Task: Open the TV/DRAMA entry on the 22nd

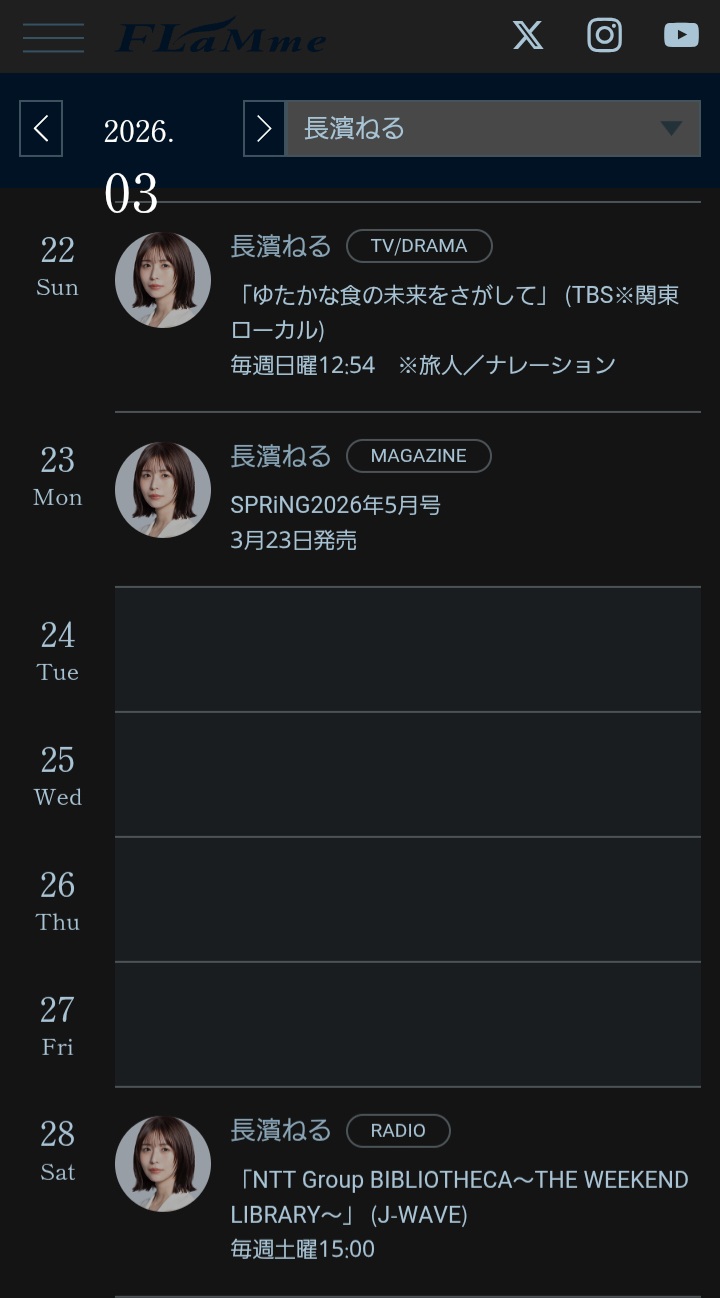Action: tap(455, 312)
